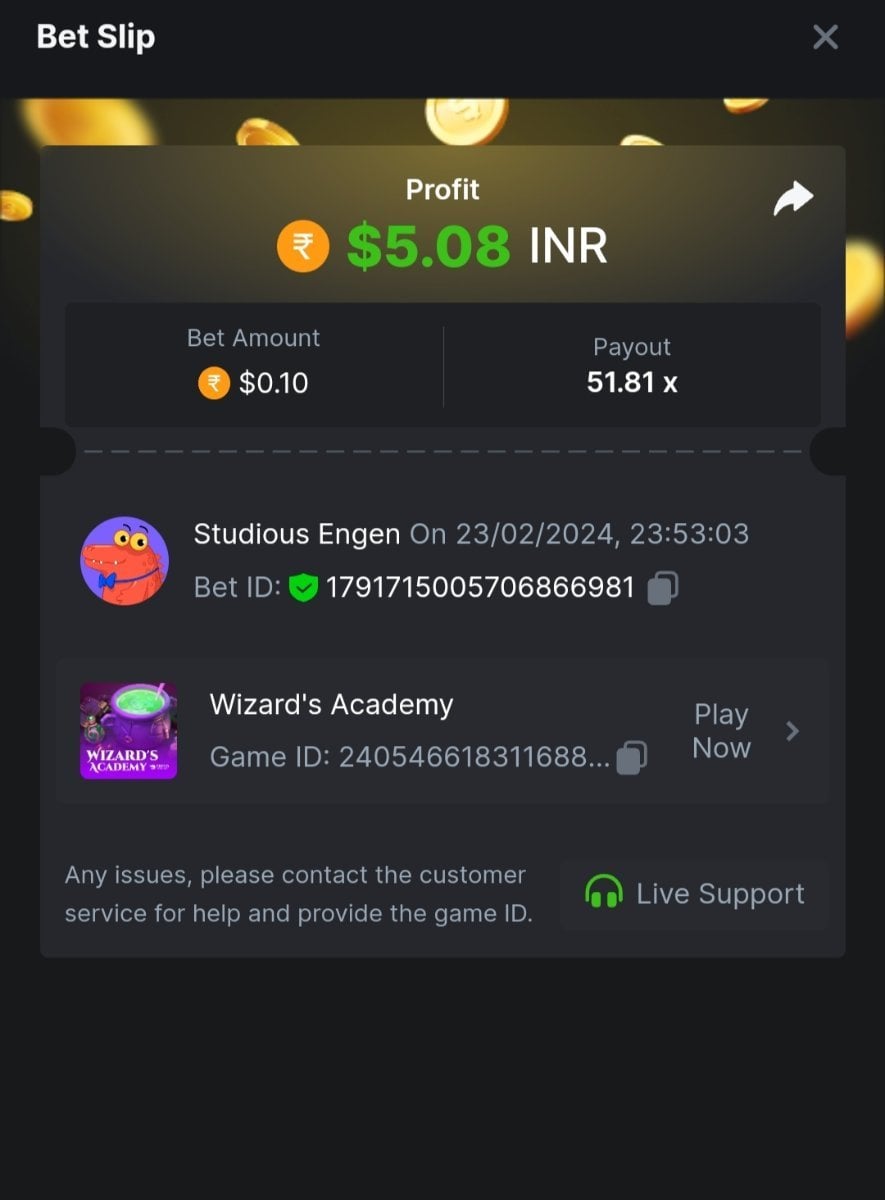Close the Bet Slip dialog

point(825,38)
